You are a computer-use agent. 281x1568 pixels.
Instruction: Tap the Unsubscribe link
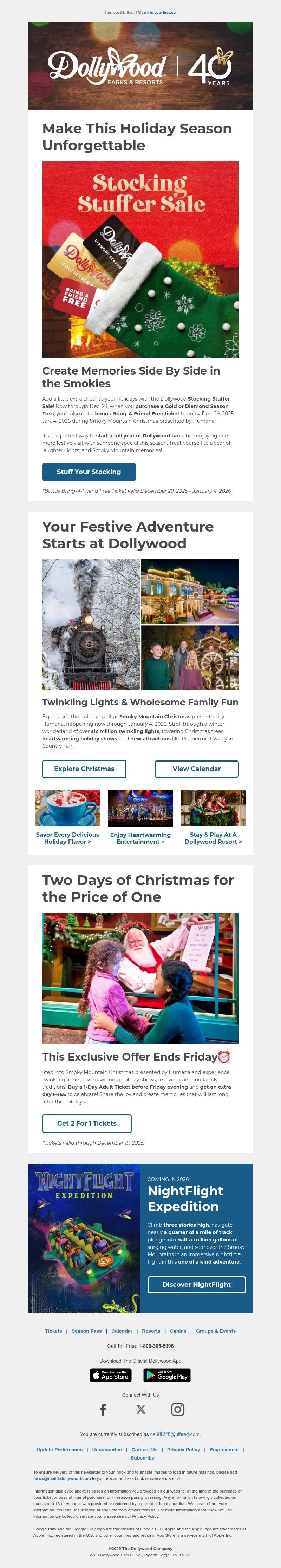click(107, 1449)
